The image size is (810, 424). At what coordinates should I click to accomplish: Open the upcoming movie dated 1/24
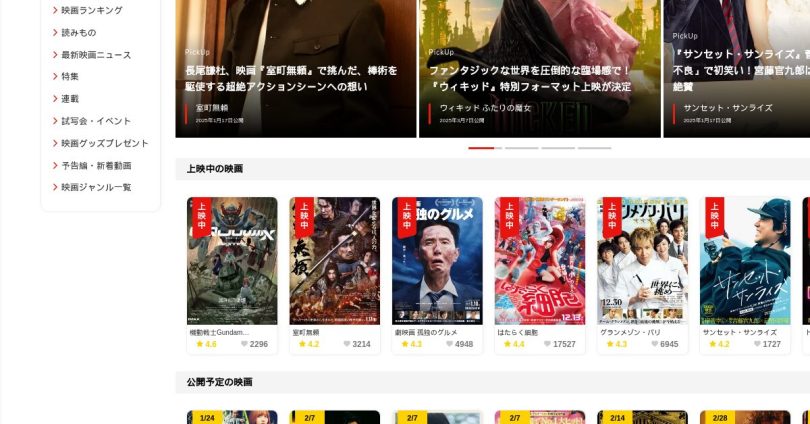click(x=232, y=417)
